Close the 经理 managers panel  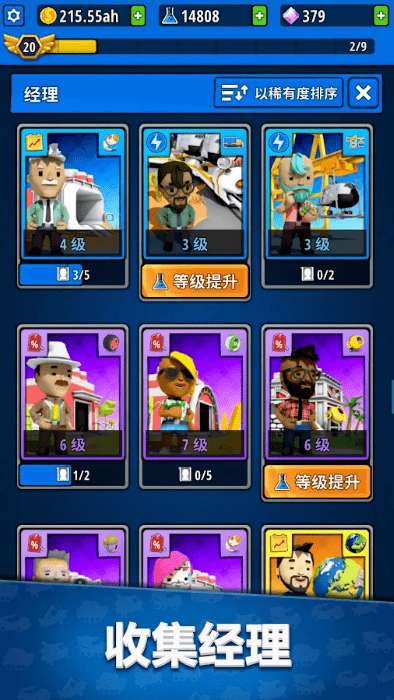364,93
